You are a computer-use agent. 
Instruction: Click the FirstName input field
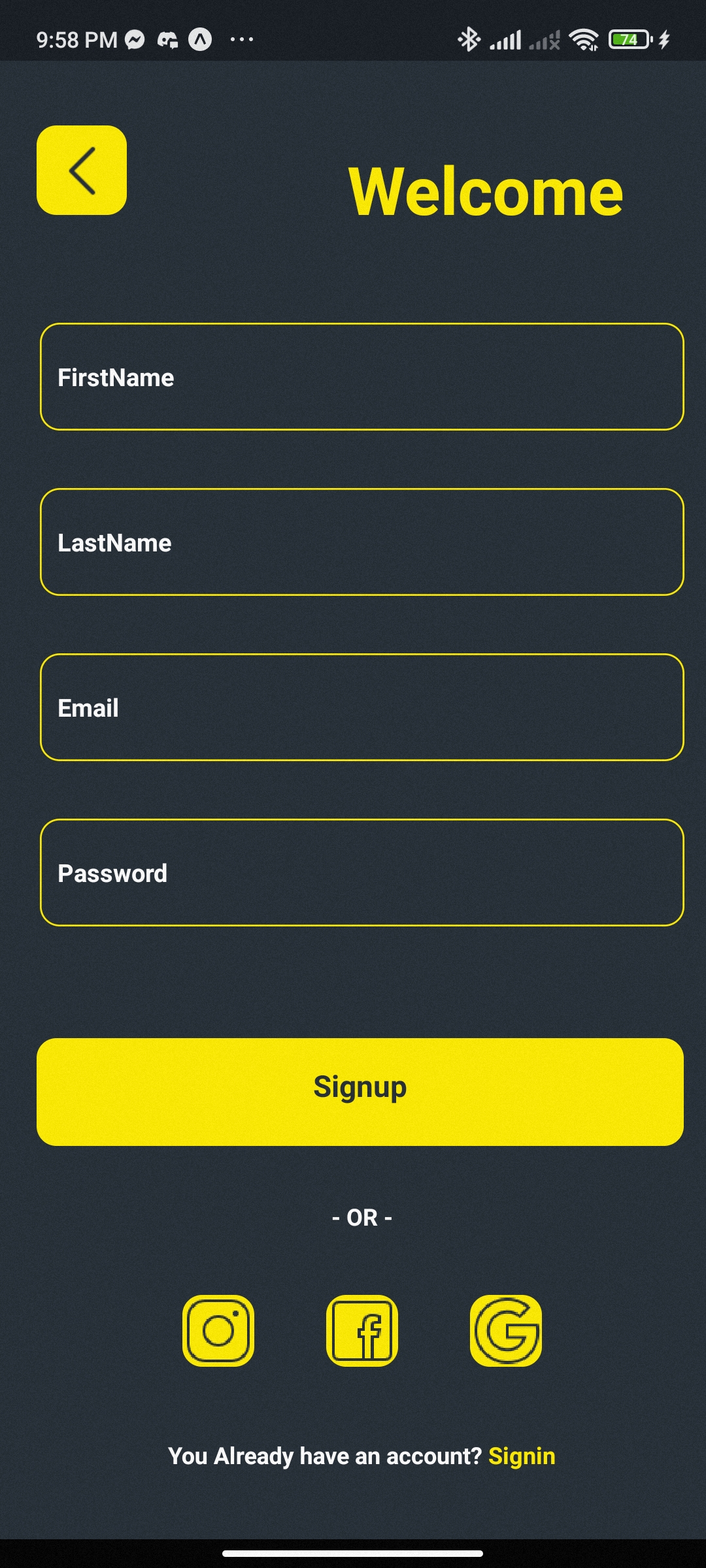point(360,376)
